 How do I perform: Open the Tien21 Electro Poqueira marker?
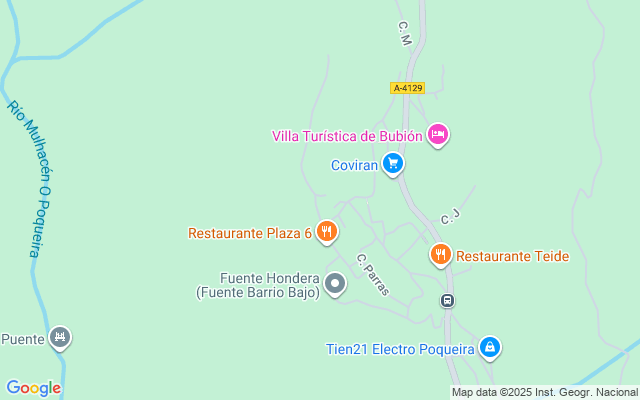[489, 347]
